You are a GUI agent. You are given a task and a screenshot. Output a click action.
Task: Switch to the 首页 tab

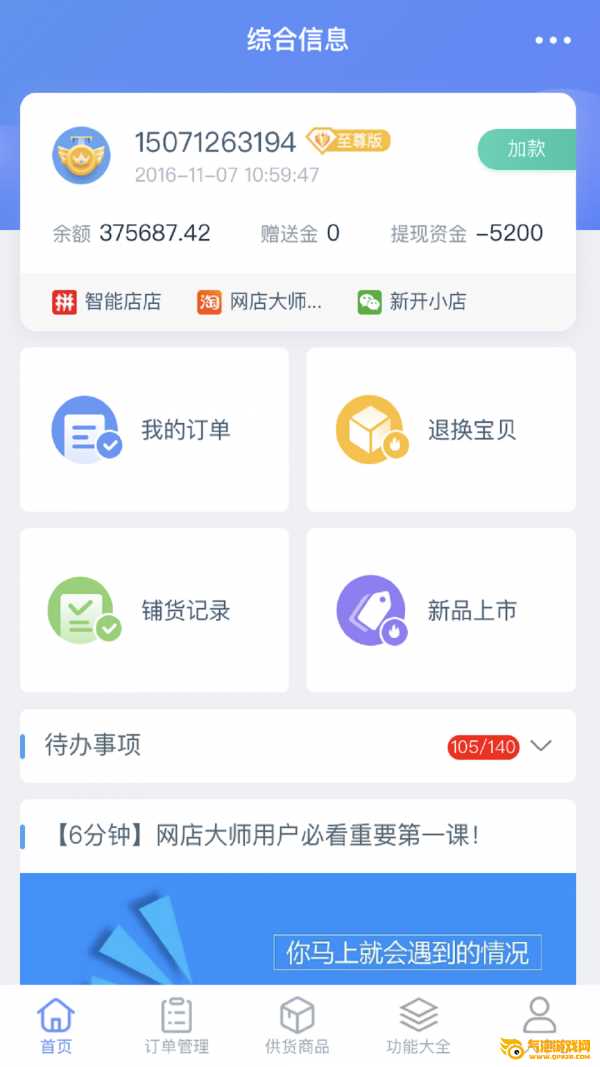(x=56, y=1026)
